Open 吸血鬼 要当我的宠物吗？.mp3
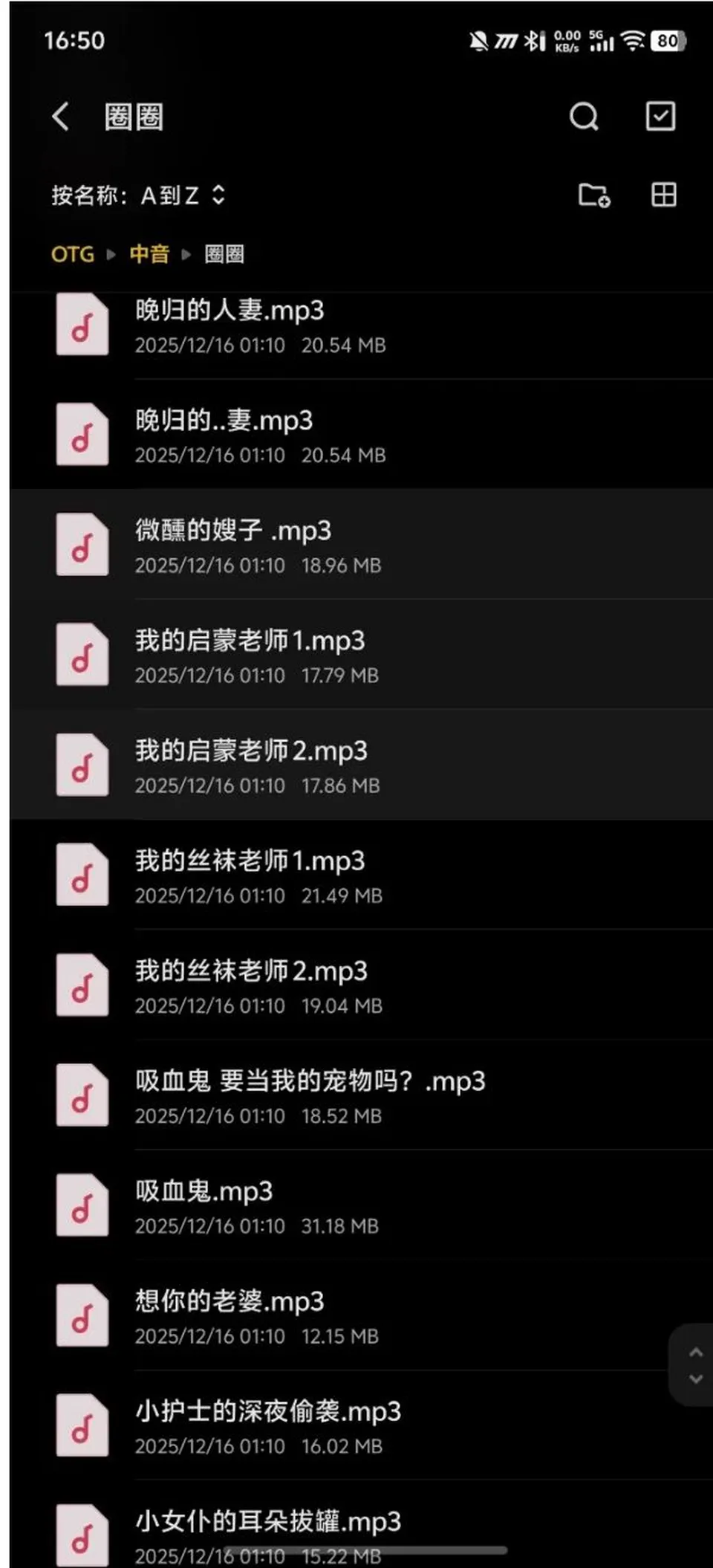This screenshot has height=1568, width=713. [x=362, y=1095]
